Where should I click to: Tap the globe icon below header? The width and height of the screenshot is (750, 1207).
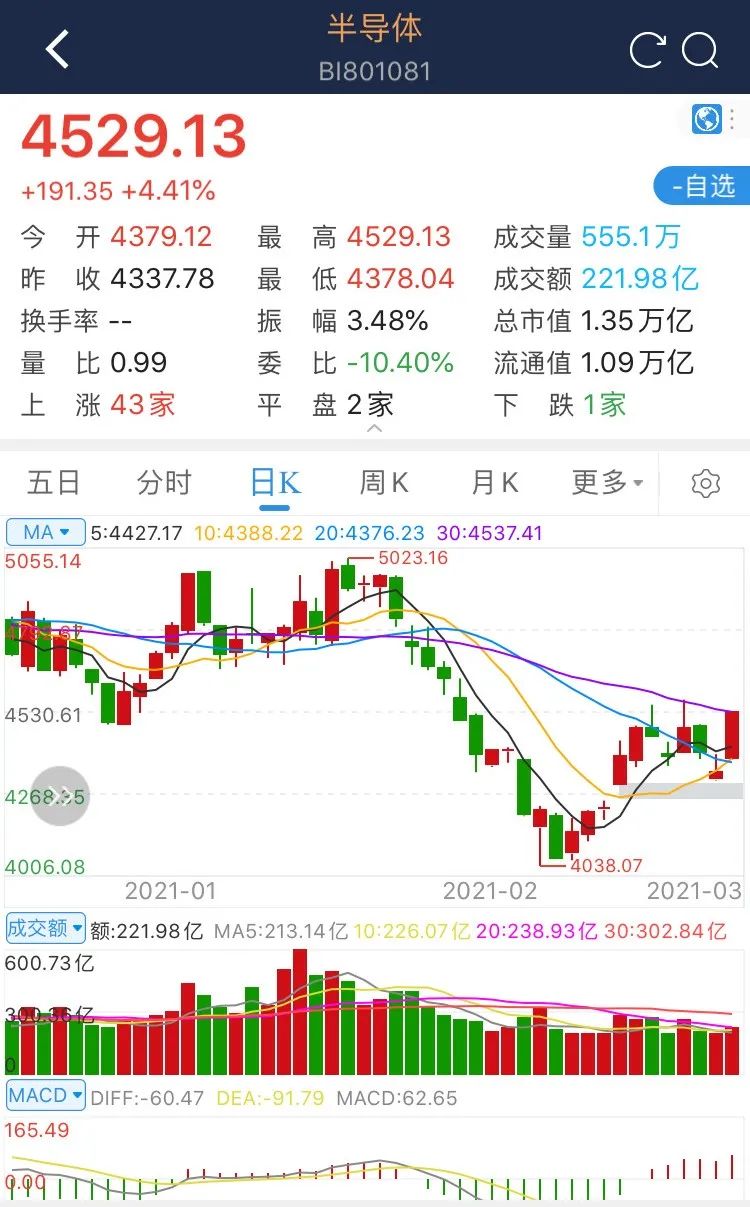(707, 119)
